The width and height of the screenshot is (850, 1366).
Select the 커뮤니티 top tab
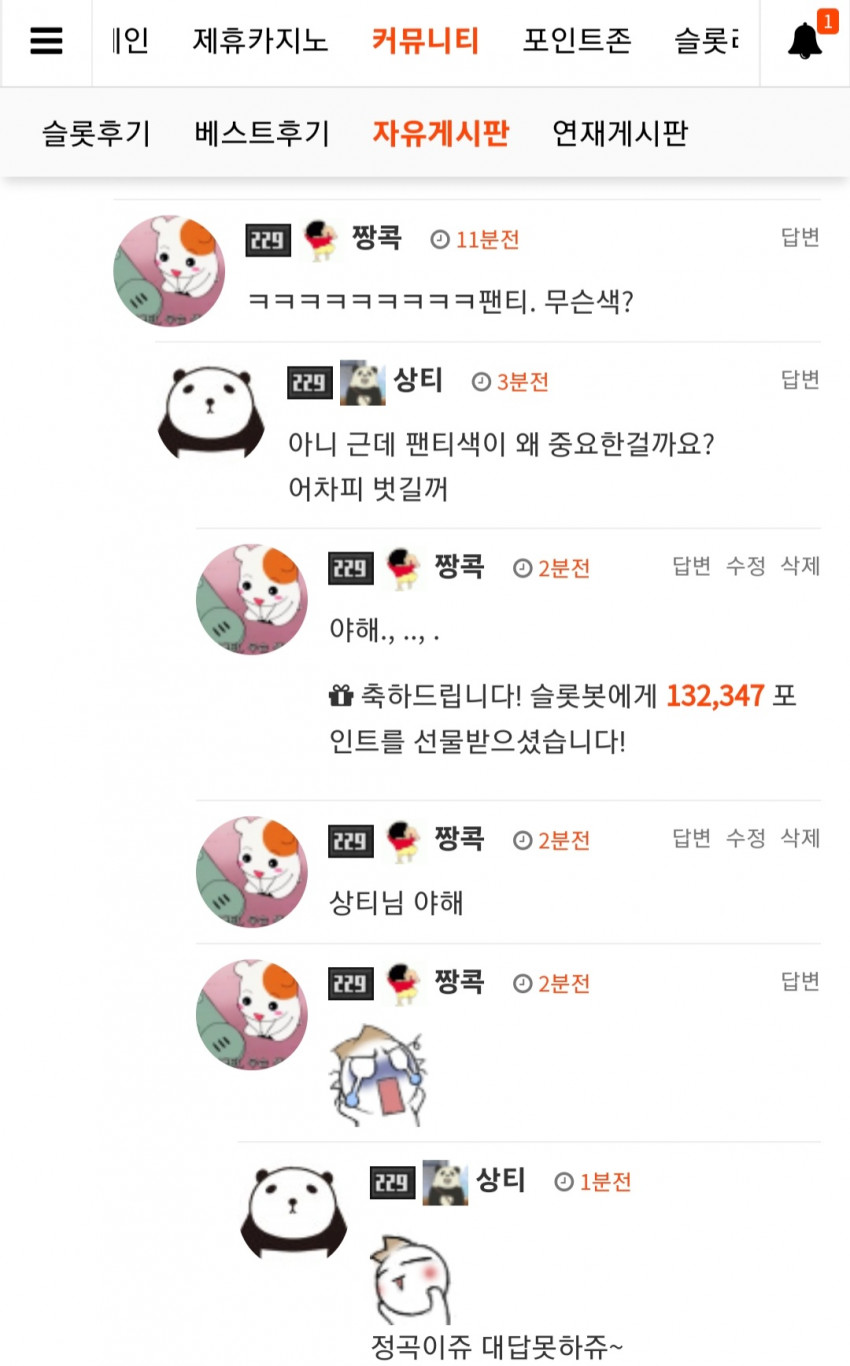click(426, 41)
